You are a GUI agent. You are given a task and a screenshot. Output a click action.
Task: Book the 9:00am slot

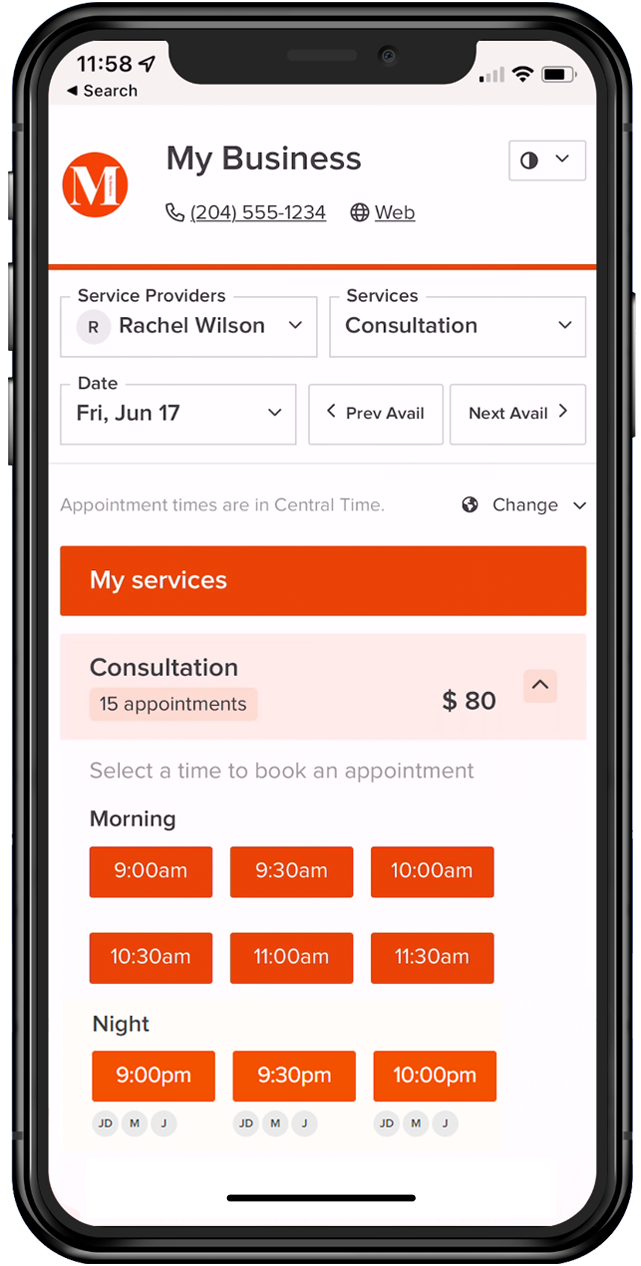point(151,871)
